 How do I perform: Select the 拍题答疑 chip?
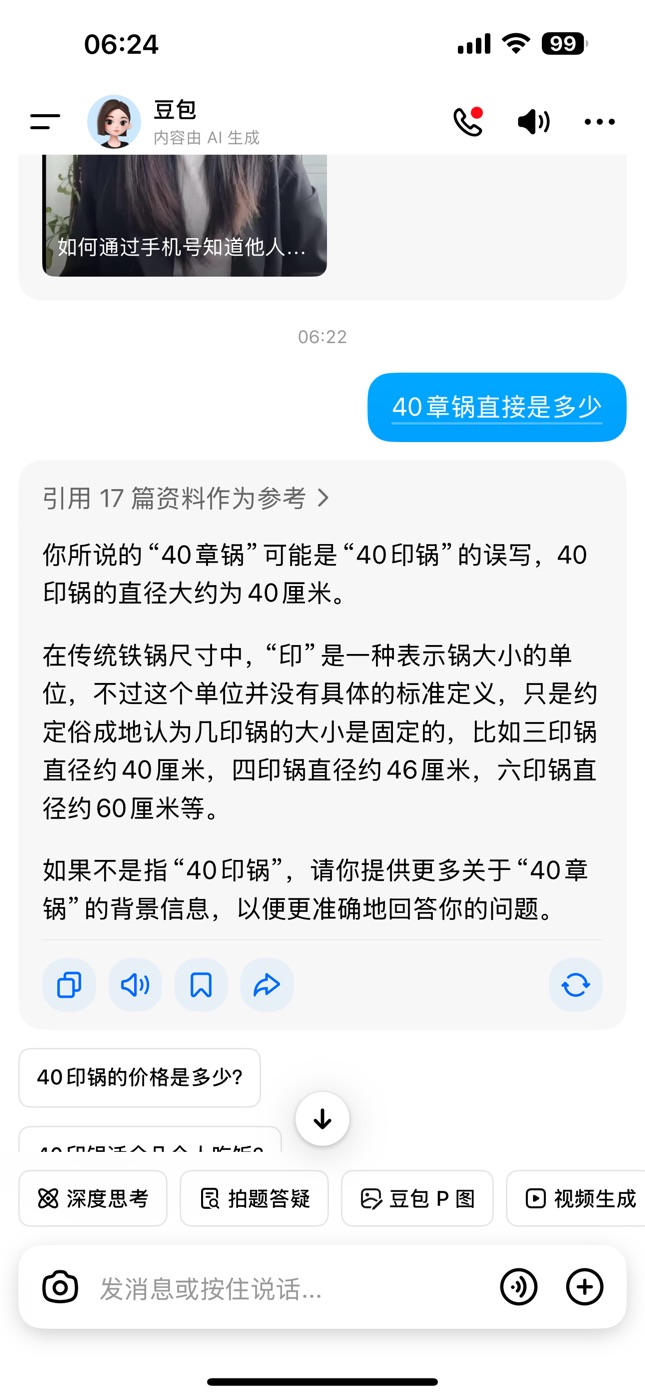pyautogui.click(x=254, y=1198)
